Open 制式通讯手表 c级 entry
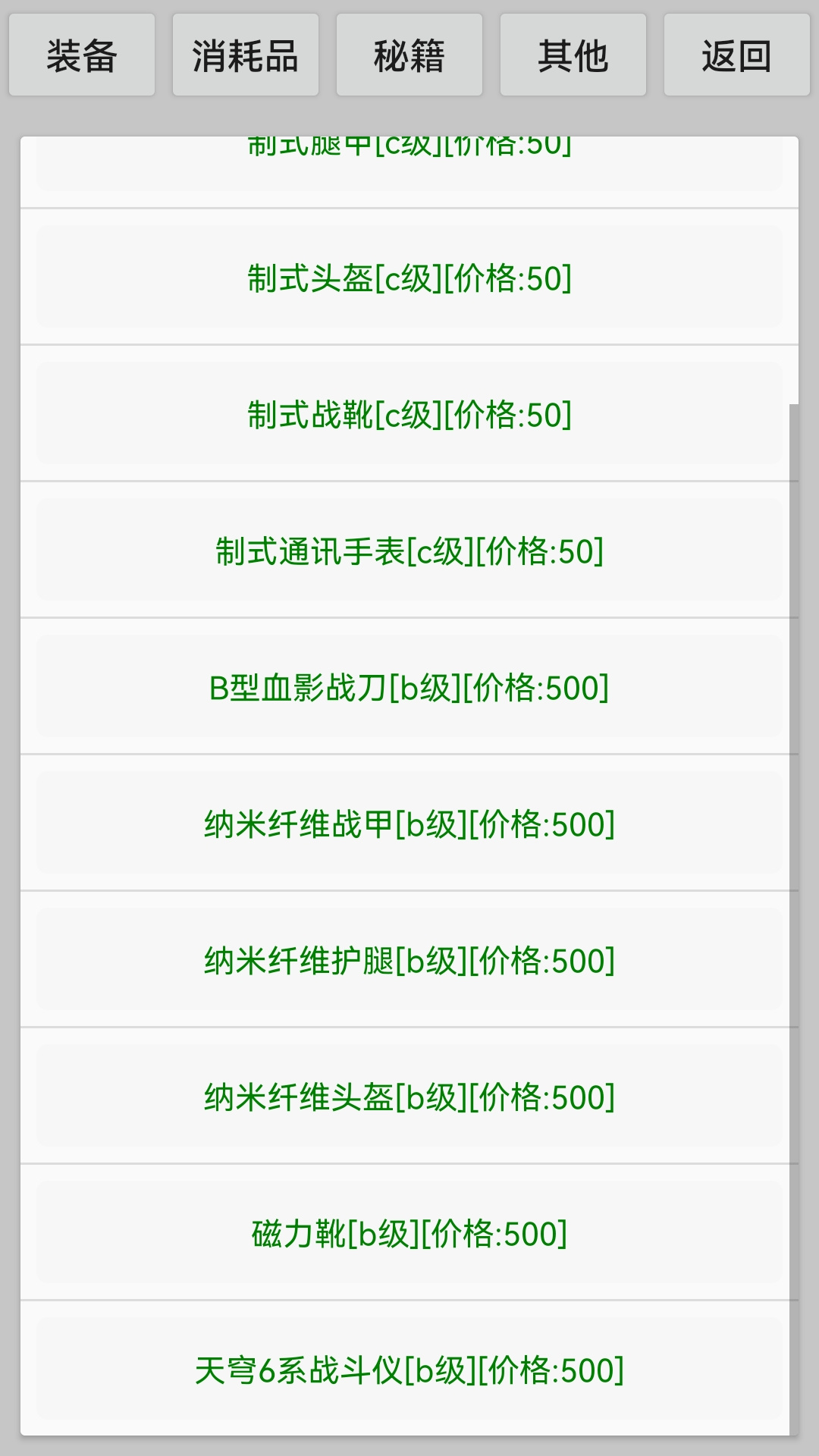Viewport: 819px width, 1456px height. 409,551
